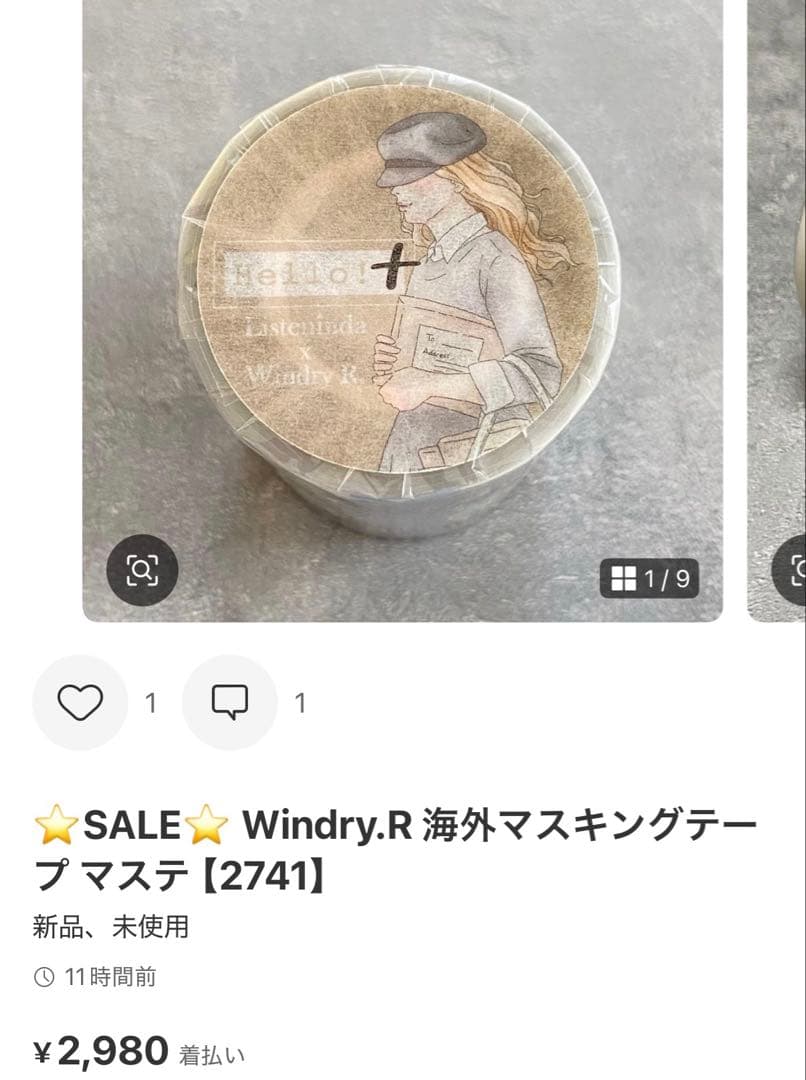The height and width of the screenshot is (1080, 806).
Task: Open the comments on this listing
Action: pyautogui.click(x=230, y=703)
